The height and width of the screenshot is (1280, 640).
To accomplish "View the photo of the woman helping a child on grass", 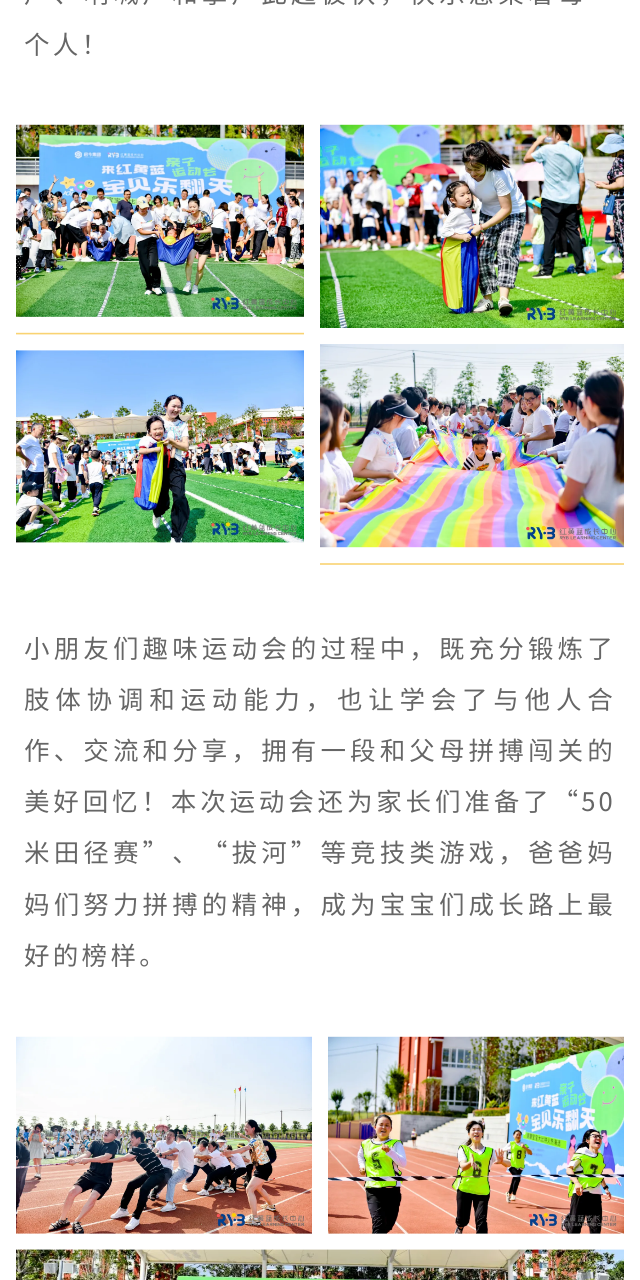I will pyautogui.click(x=472, y=226).
